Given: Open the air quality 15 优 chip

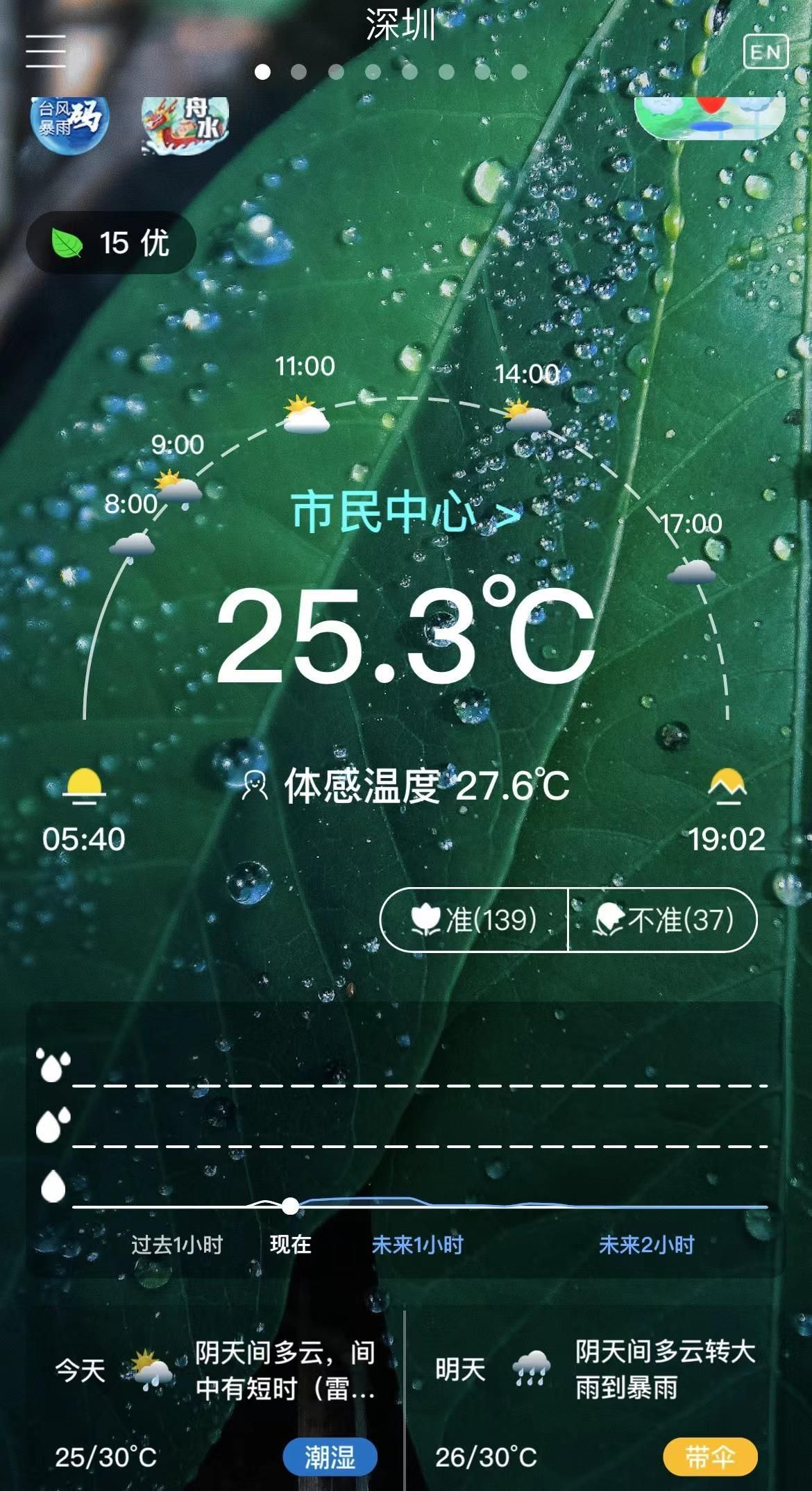Looking at the screenshot, I should pyautogui.click(x=111, y=243).
